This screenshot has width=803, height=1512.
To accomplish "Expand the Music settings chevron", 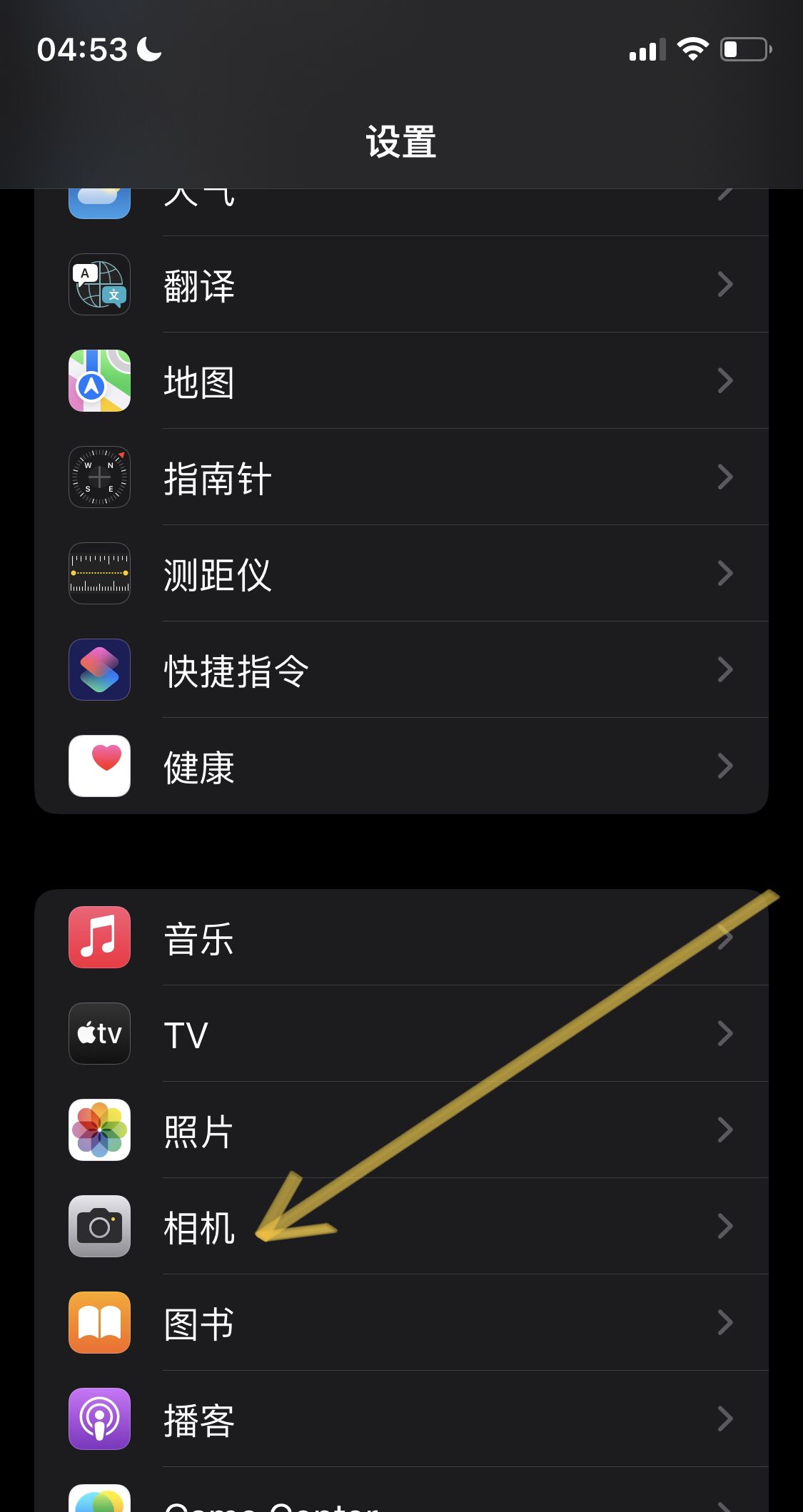I will [x=726, y=938].
